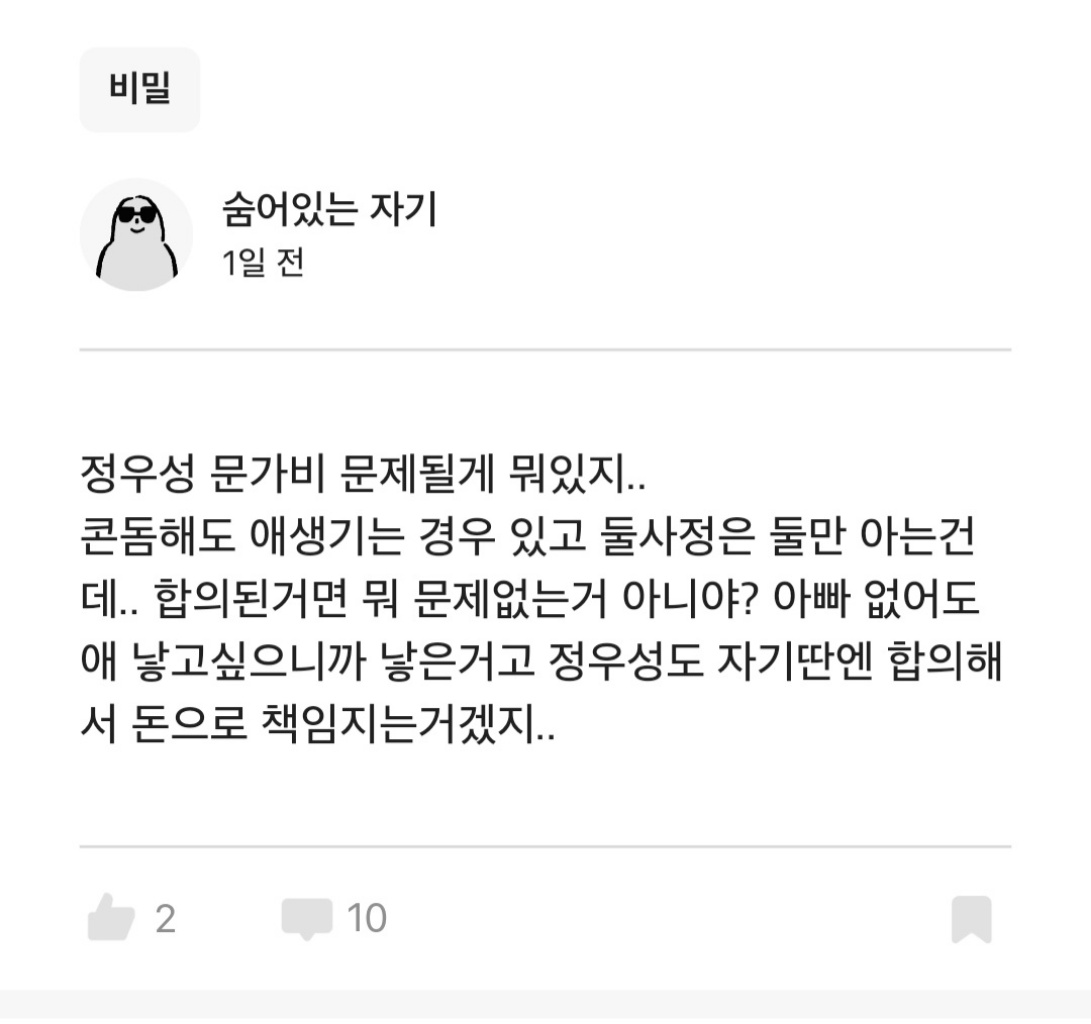This screenshot has width=1091, height=1024.
Task: Open the comments on this post
Action: tap(306, 918)
